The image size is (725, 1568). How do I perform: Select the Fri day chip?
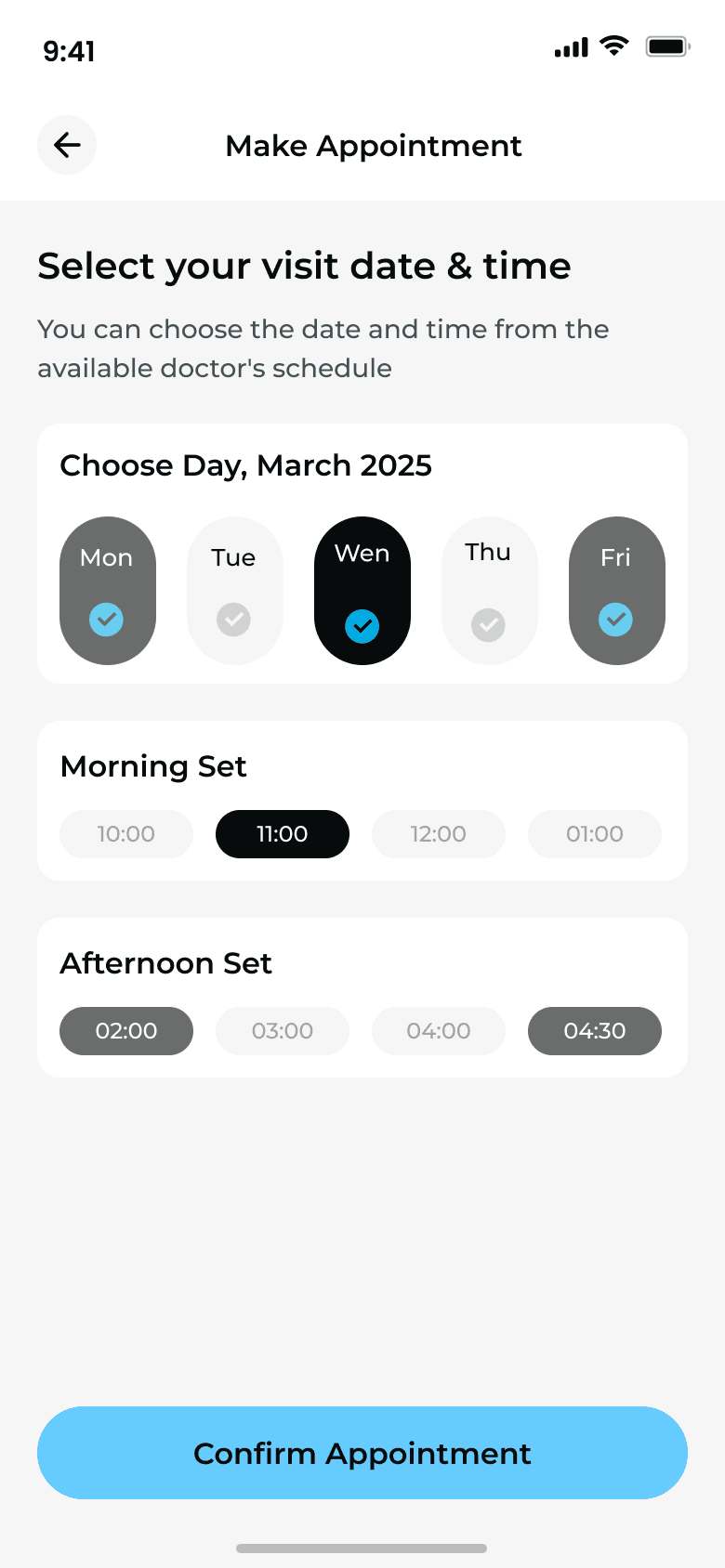click(616, 590)
